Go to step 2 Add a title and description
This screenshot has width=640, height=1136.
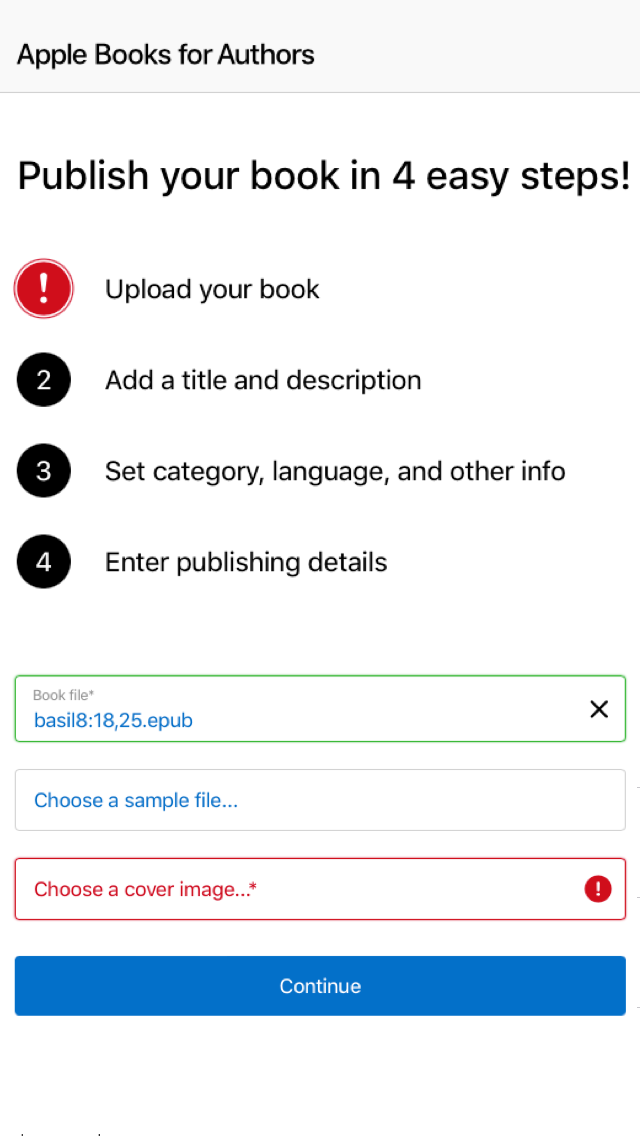point(218,380)
